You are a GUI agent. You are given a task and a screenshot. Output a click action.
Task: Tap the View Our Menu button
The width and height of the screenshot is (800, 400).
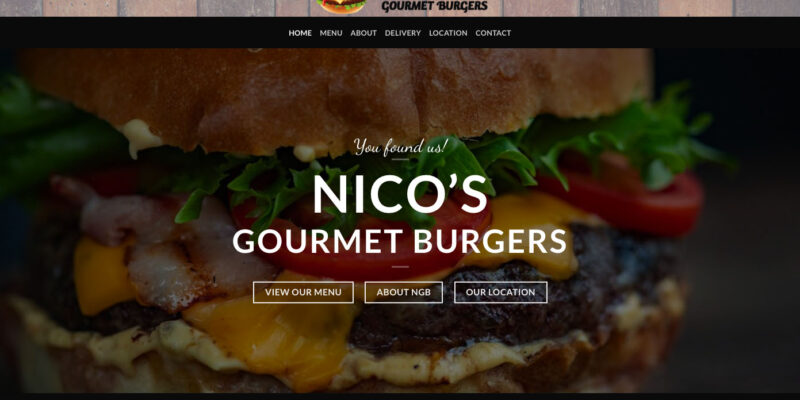(x=303, y=292)
